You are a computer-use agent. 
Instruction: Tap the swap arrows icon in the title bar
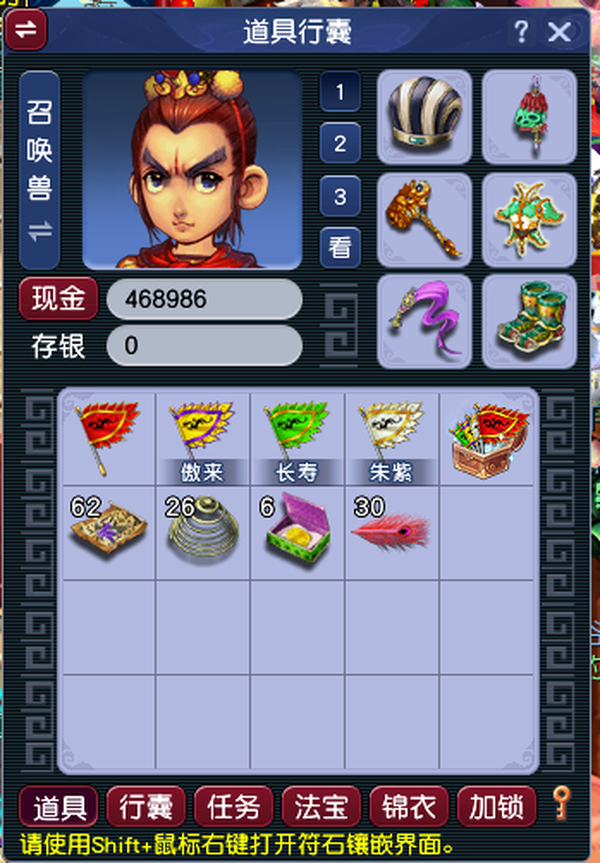click(x=26, y=30)
